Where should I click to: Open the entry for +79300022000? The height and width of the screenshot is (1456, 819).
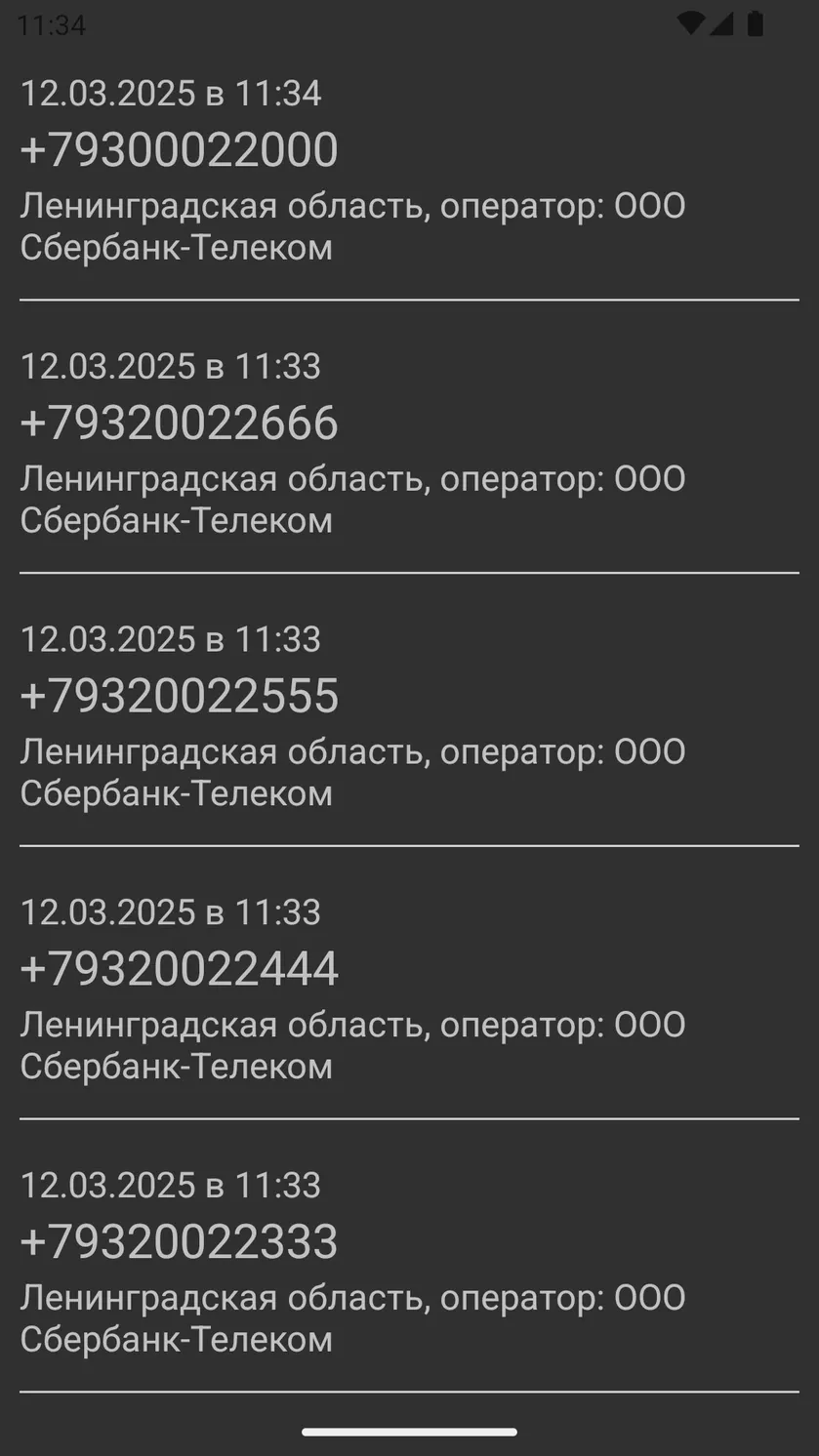[409, 171]
